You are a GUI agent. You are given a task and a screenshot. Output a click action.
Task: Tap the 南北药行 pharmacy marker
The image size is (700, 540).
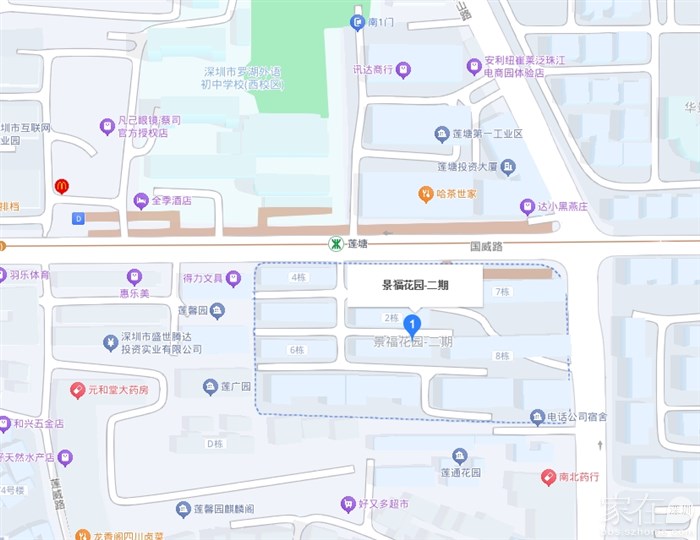548,478
